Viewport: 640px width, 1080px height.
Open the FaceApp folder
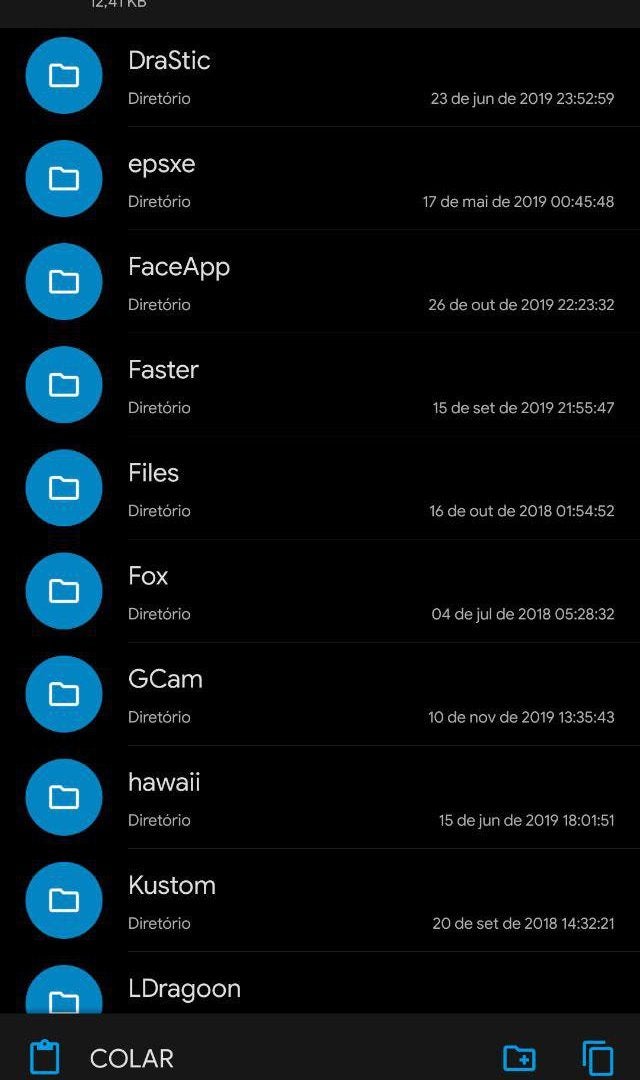pos(320,282)
